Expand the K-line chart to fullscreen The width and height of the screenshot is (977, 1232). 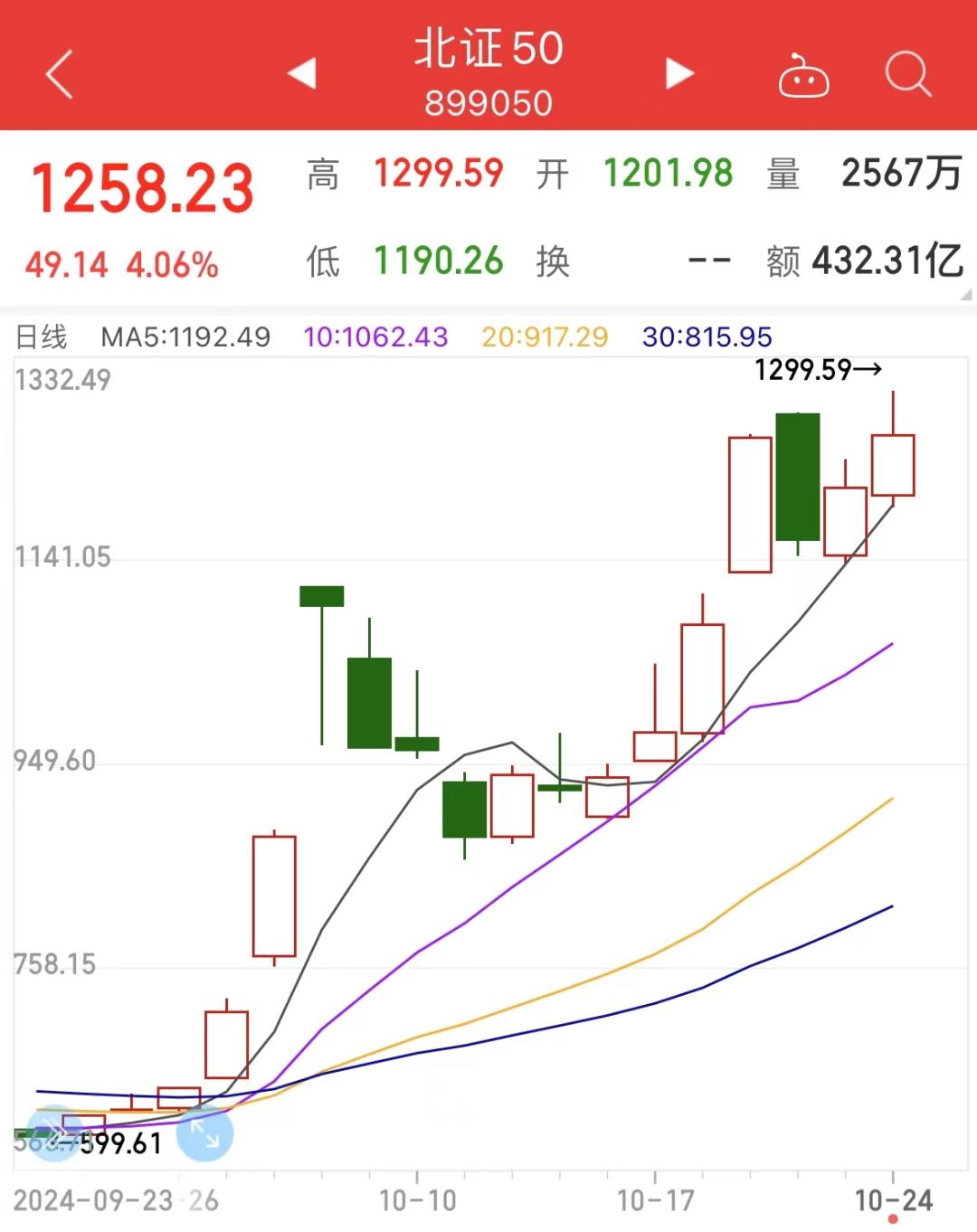(205, 1132)
